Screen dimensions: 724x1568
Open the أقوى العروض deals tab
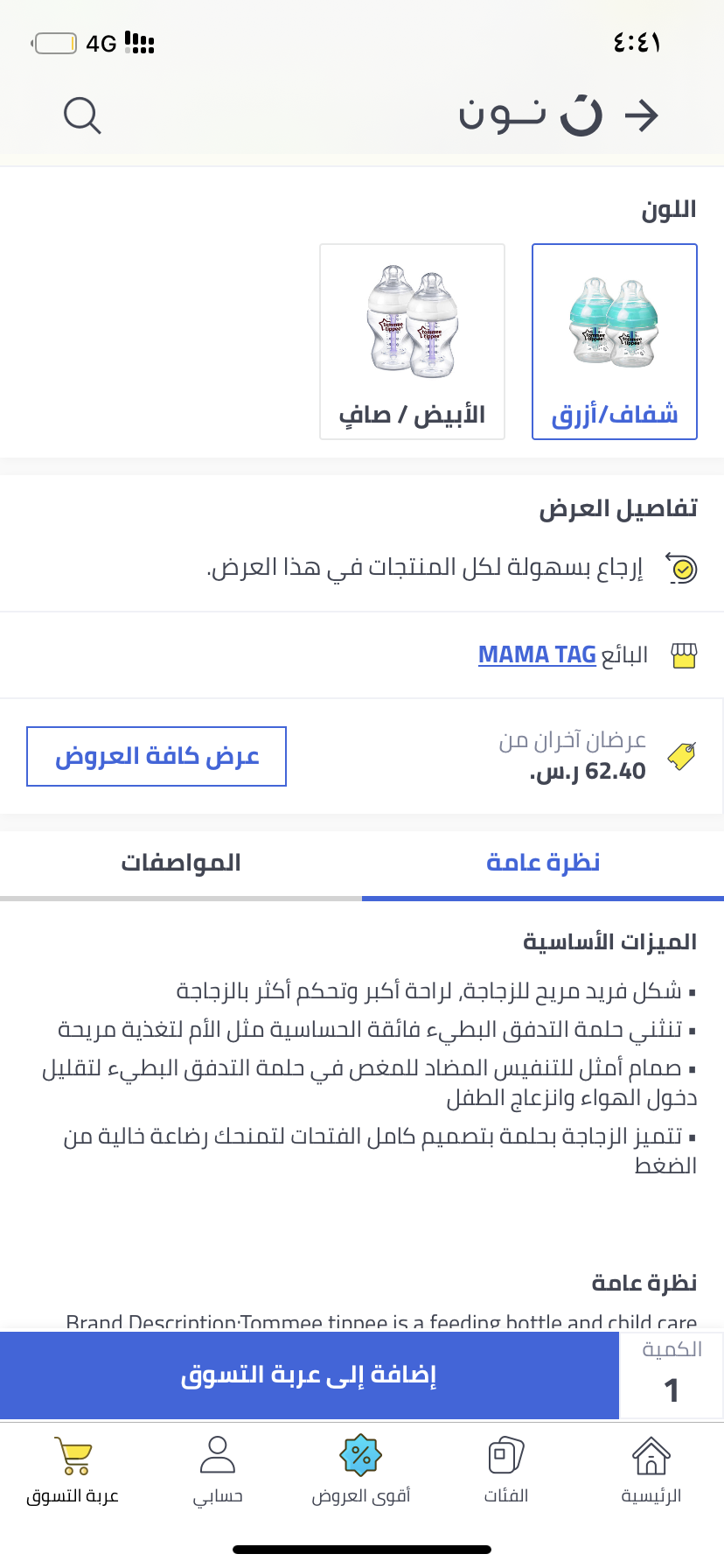point(361,1470)
